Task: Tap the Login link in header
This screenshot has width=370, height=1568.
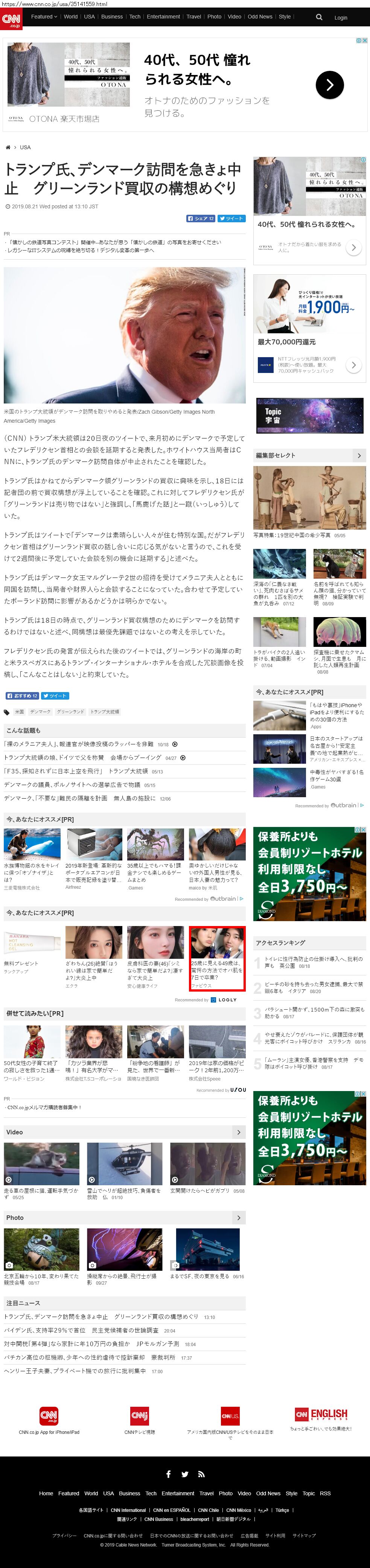Action: [x=341, y=18]
